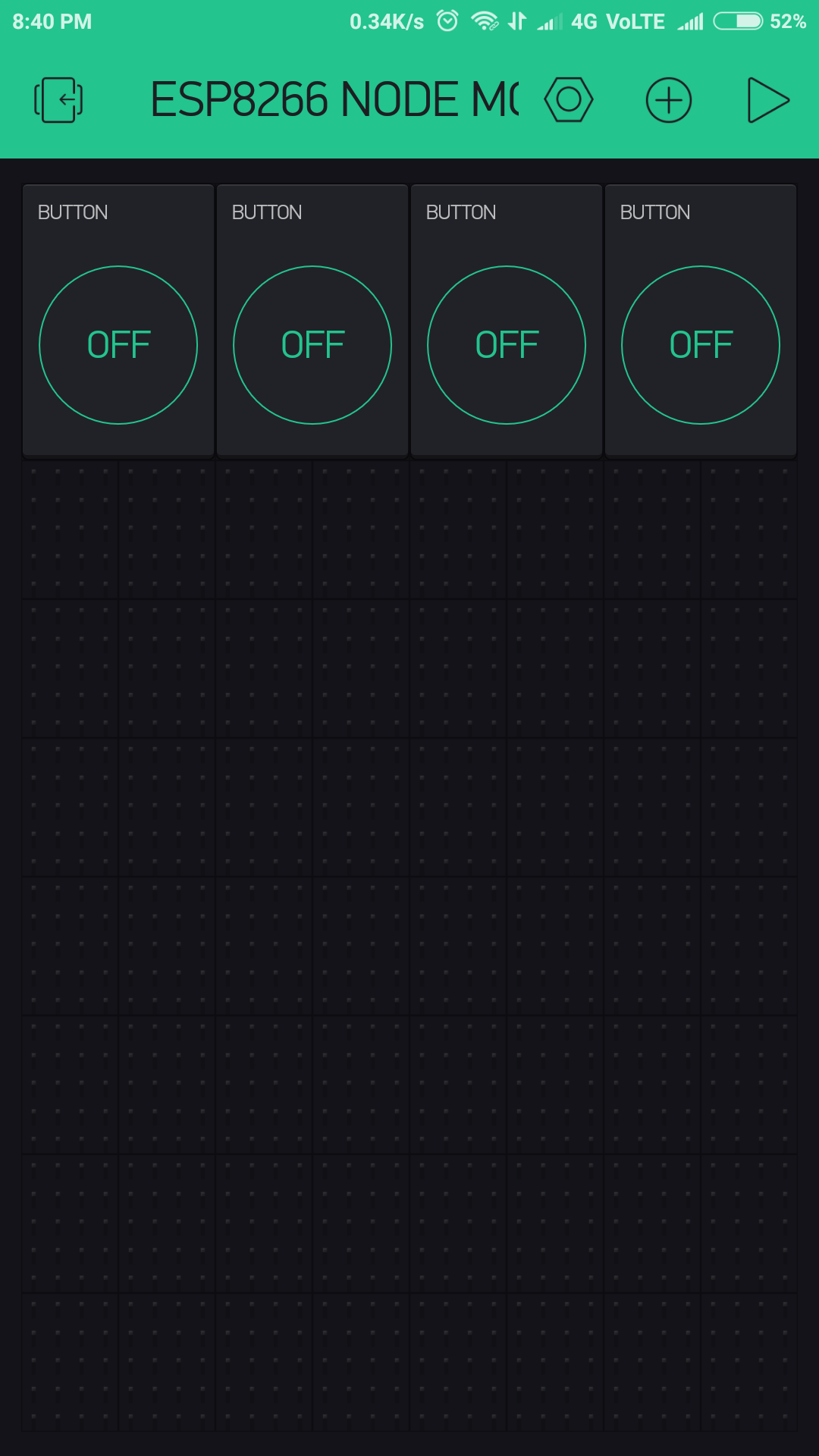Tap the alarm clock icon in status bar

pos(447,20)
